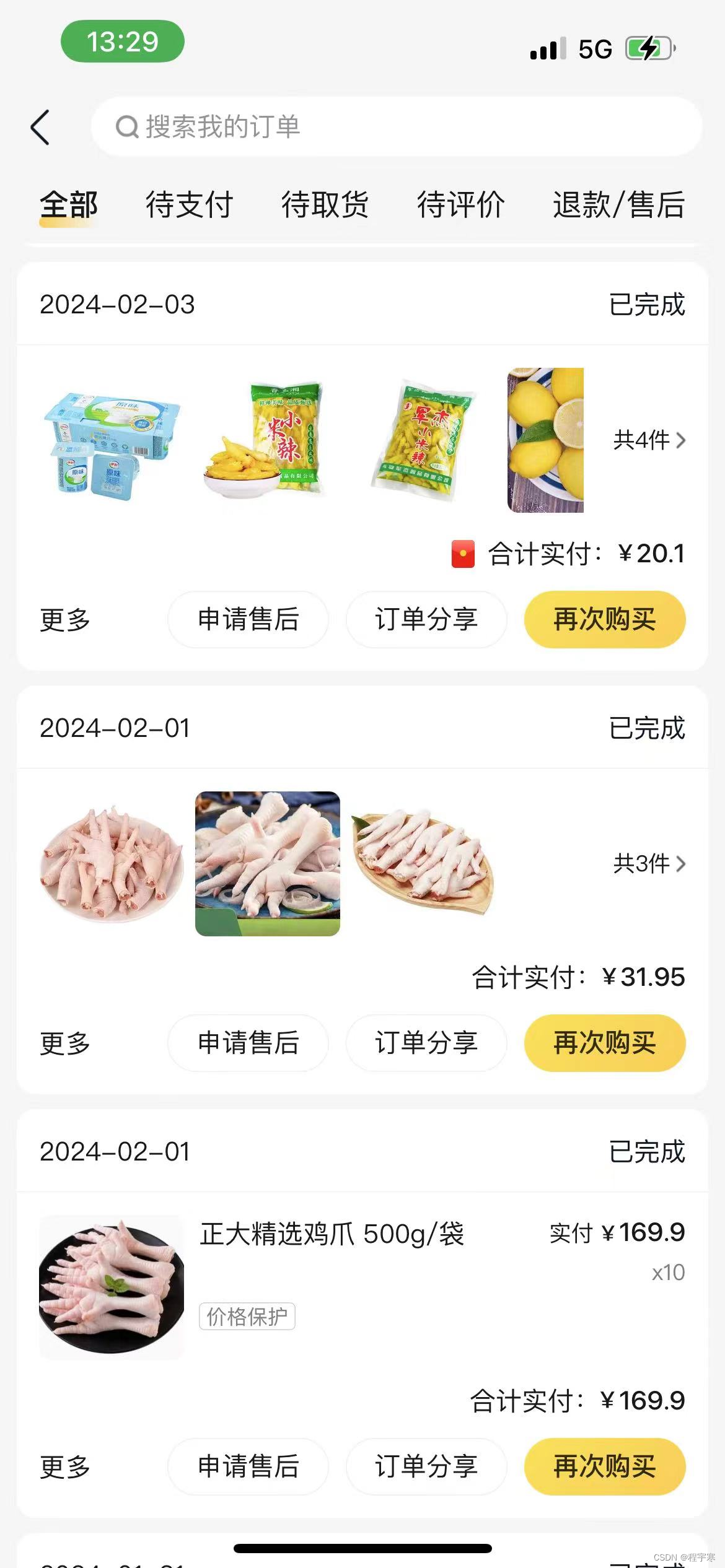Tap 再次购买 on the ¥20.1 order
Viewport: 725px width, 1568px height.
[x=604, y=619]
